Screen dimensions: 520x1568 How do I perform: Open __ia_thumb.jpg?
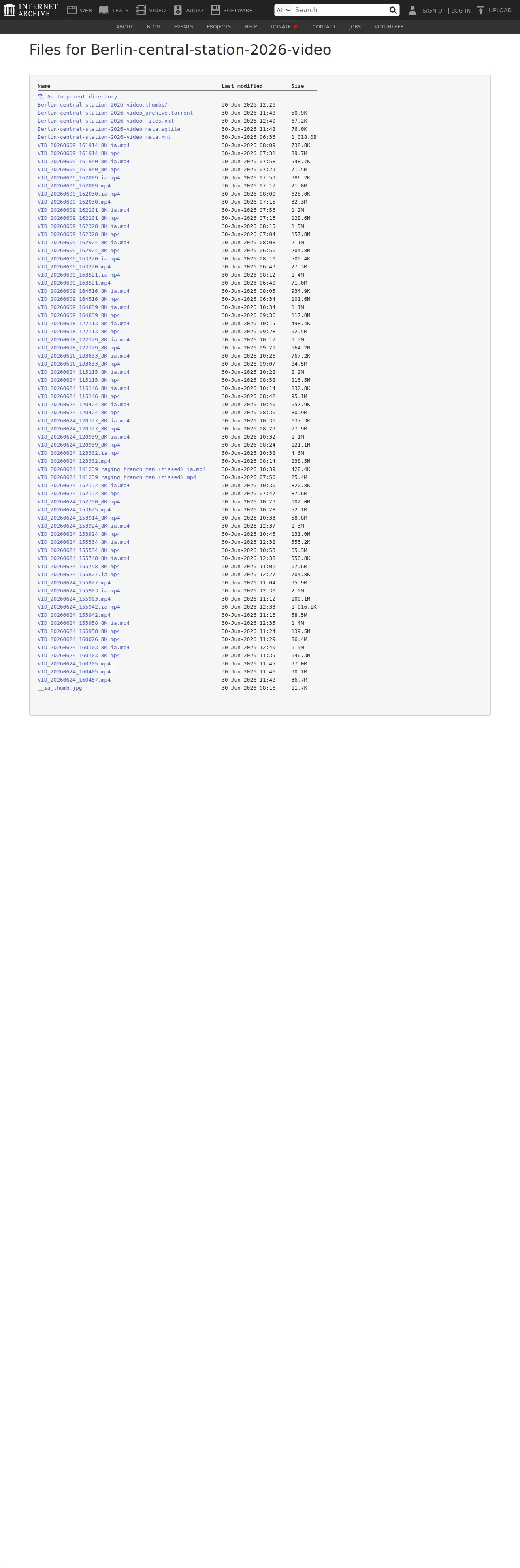pyautogui.click(x=60, y=688)
